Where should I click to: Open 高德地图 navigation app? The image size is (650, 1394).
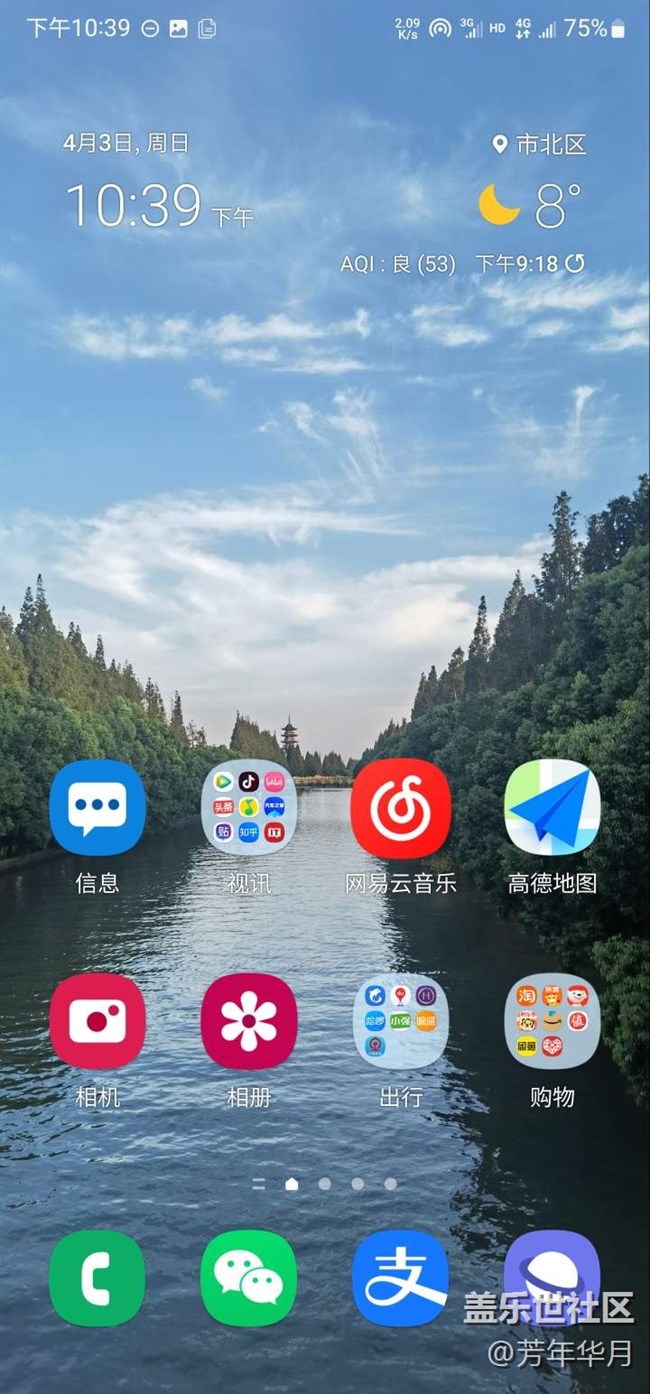(552, 808)
